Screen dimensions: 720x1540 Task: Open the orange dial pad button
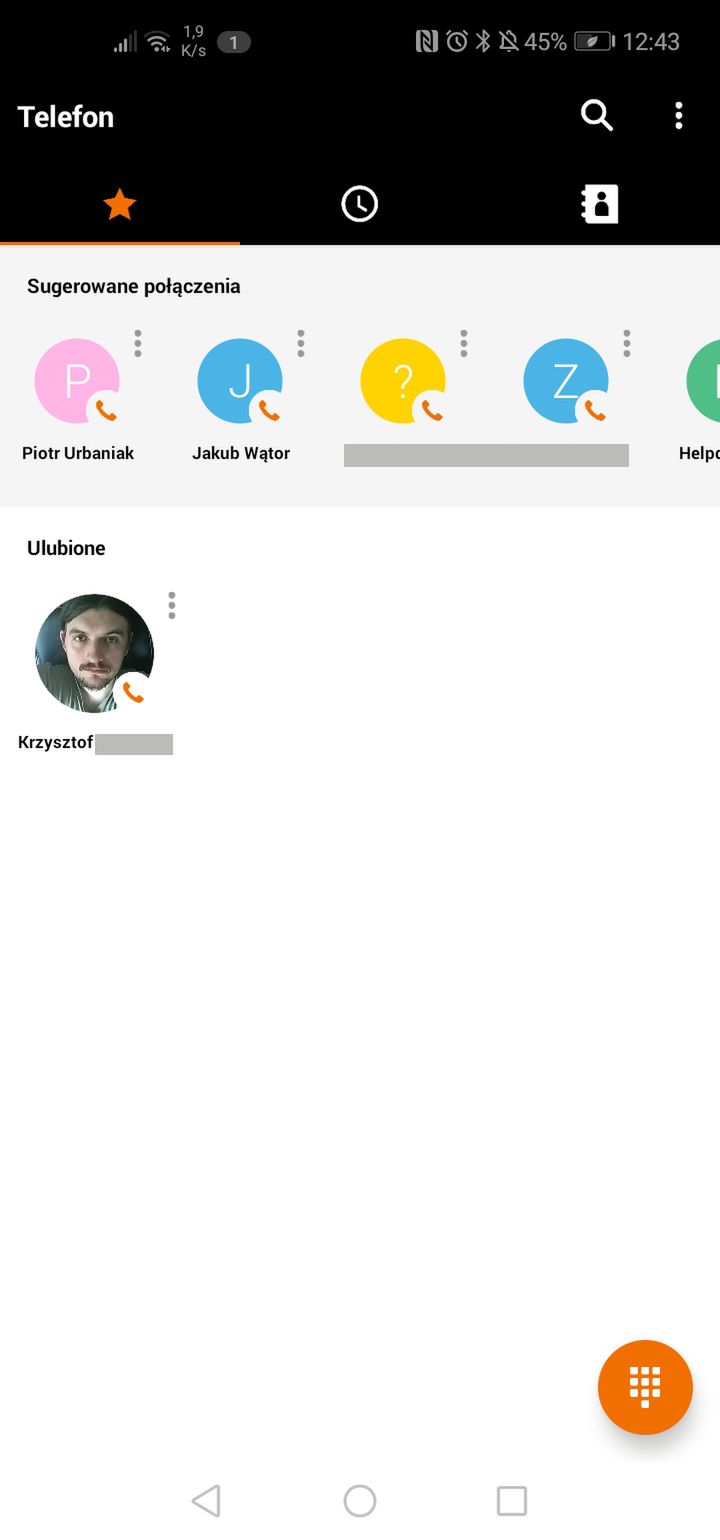645,1387
